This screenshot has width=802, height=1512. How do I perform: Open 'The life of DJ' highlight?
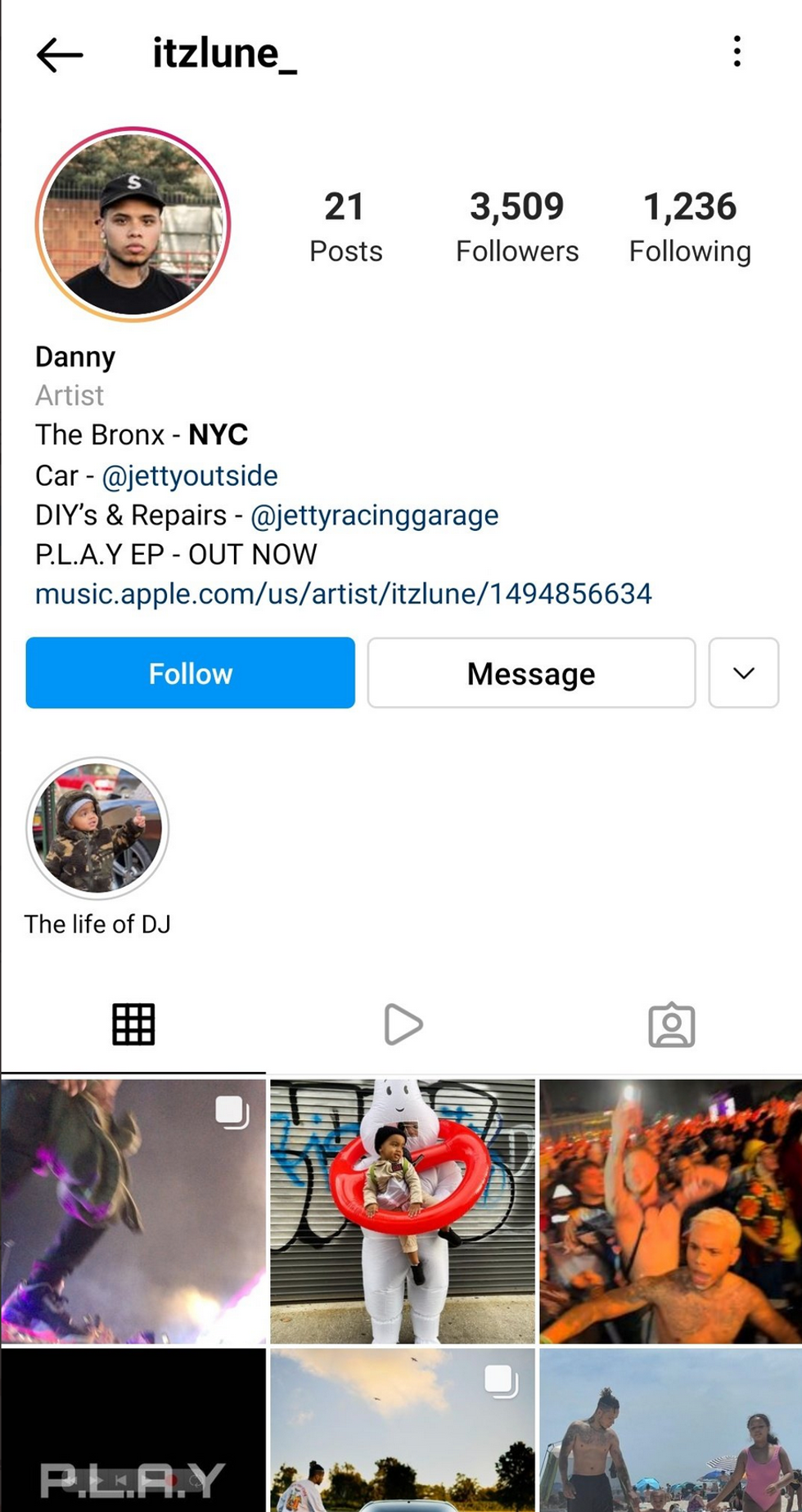[x=97, y=828]
